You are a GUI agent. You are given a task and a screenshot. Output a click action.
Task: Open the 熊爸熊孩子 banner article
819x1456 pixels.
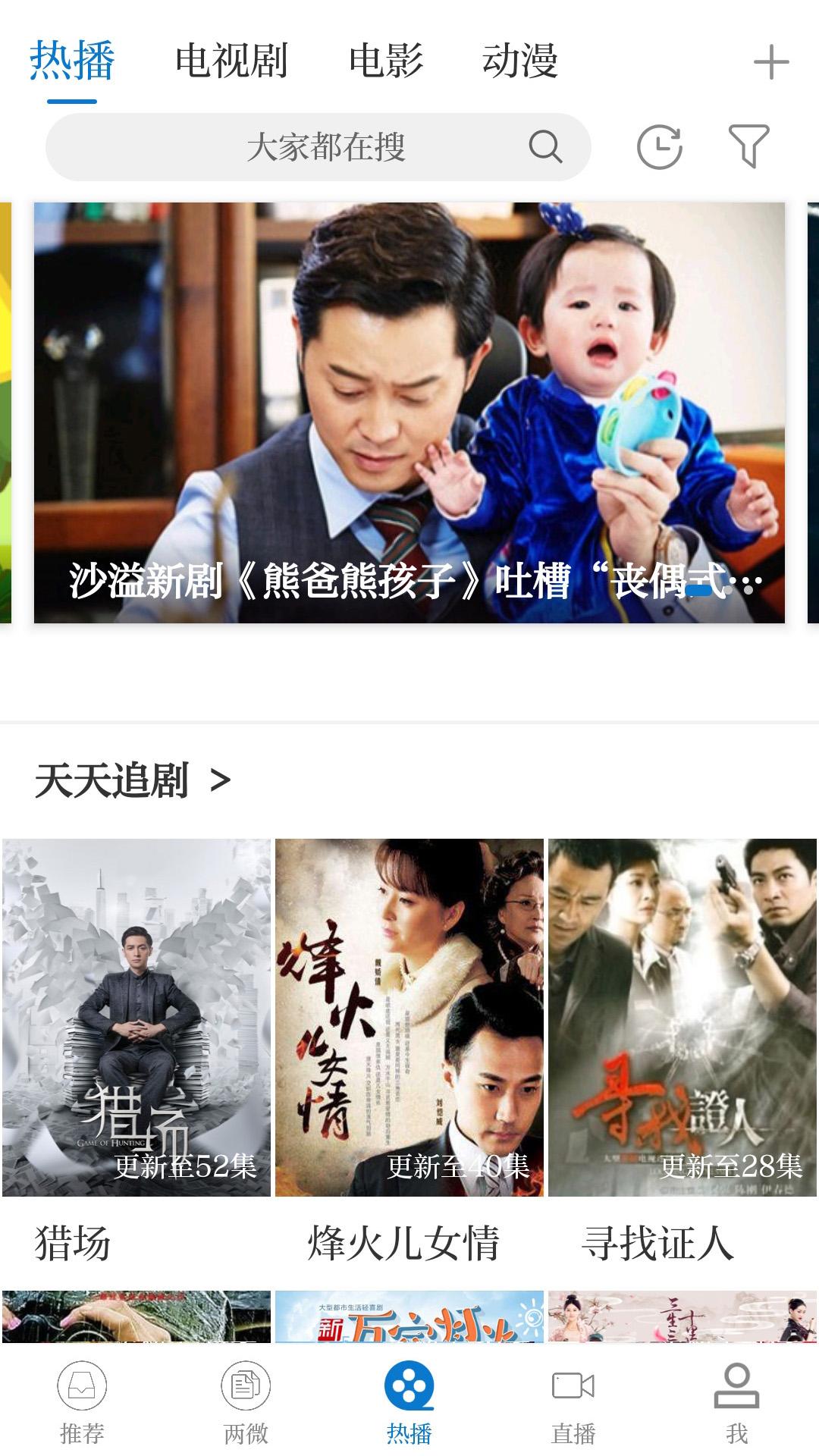coord(409,413)
